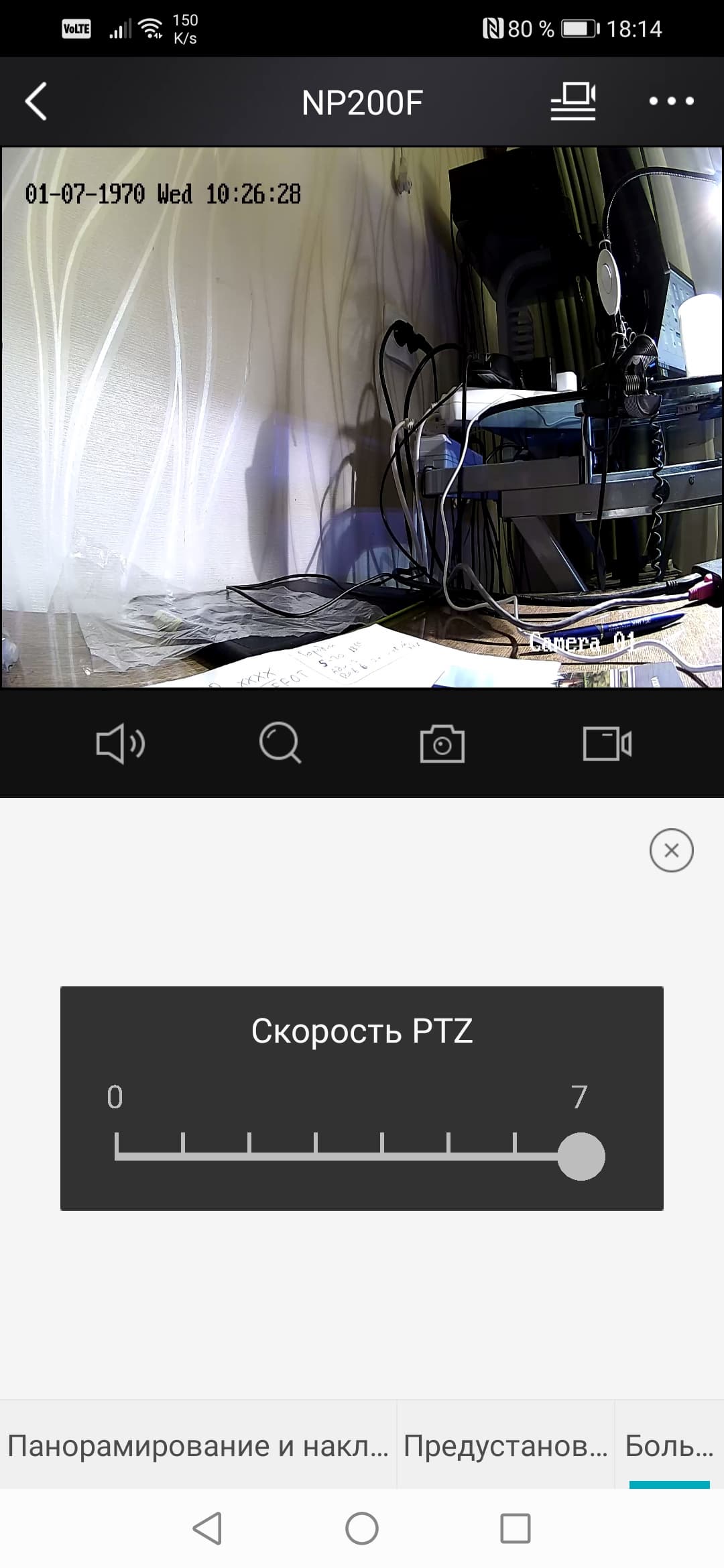
Task: Close the PTZ control panel
Action: coord(671,850)
